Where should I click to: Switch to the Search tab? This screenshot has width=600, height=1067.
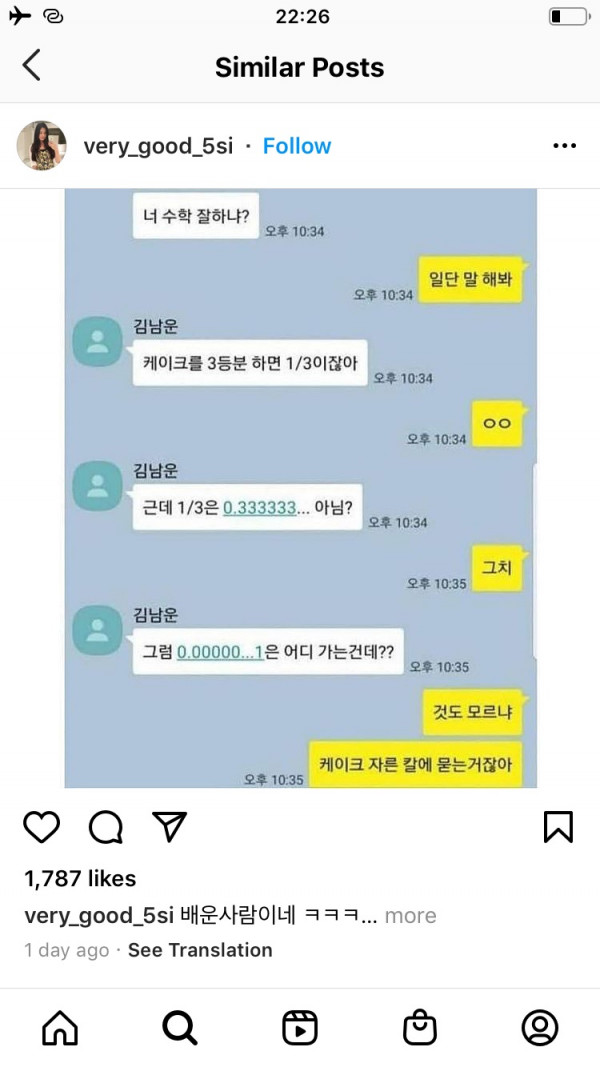(180, 1027)
